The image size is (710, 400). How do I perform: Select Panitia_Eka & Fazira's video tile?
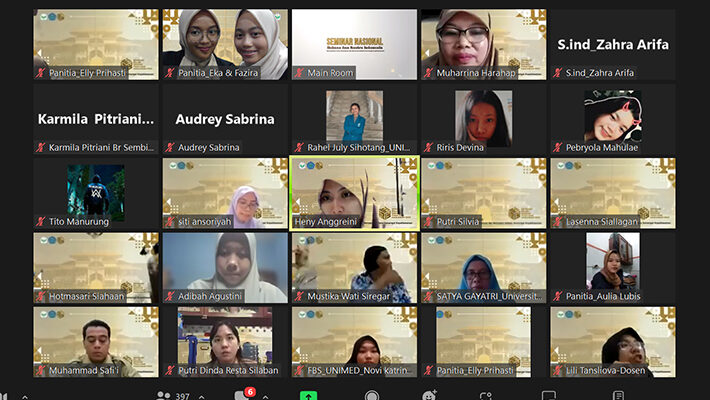(x=225, y=44)
